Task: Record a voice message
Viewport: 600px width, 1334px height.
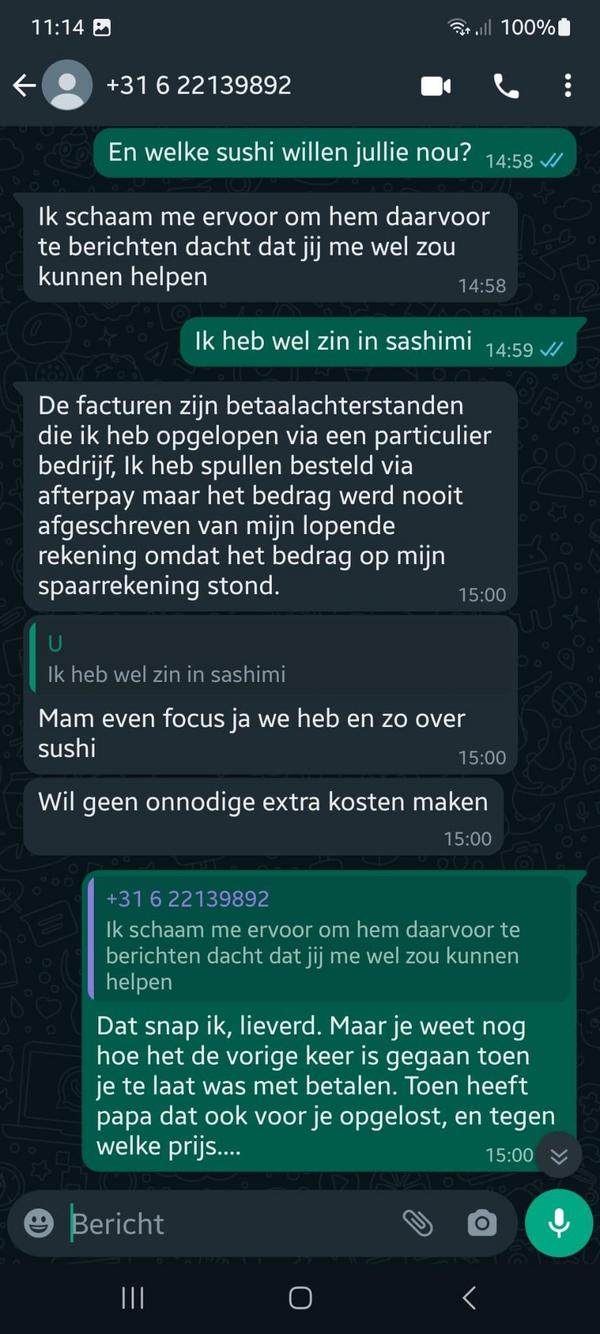Action: pos(559,1223)
